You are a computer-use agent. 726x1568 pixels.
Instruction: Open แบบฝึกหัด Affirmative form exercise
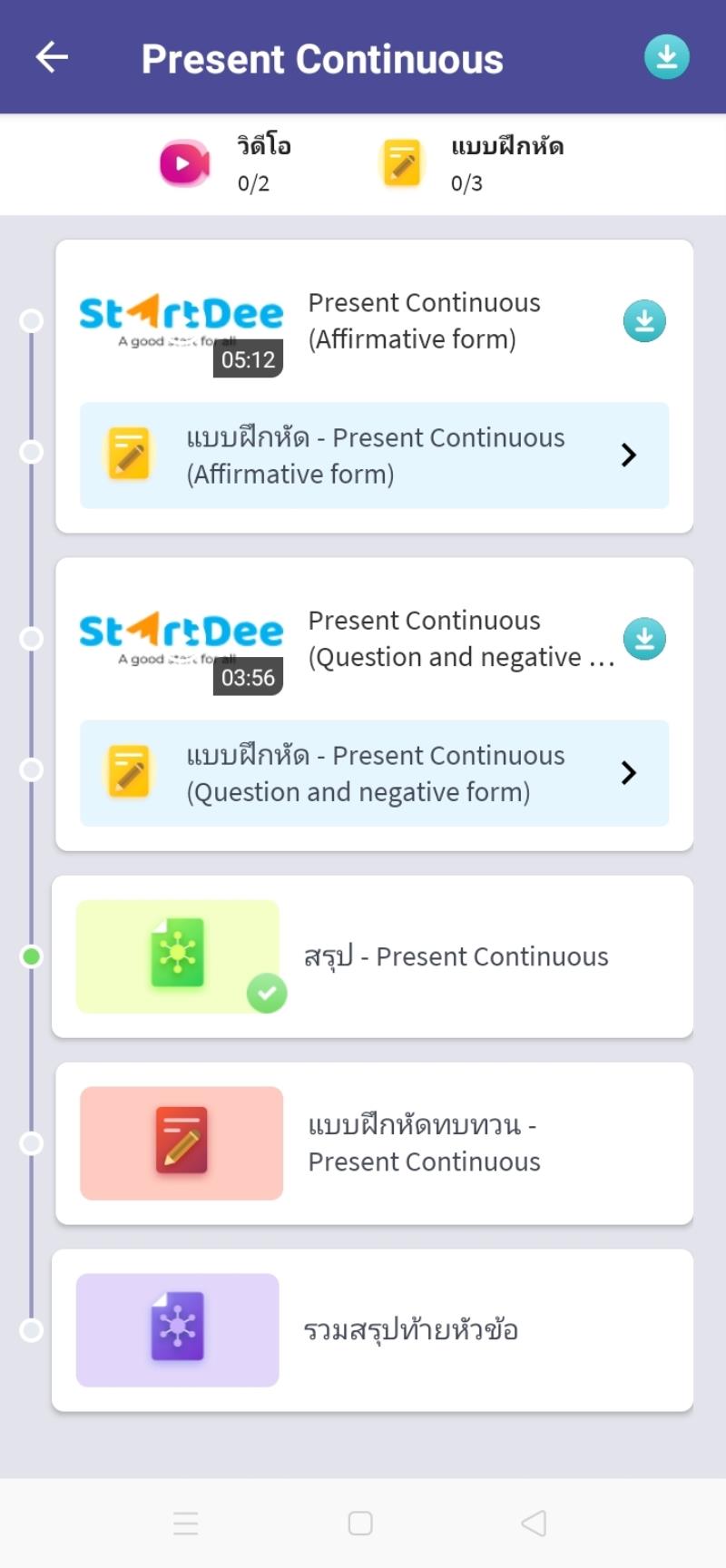coord(374,456)
